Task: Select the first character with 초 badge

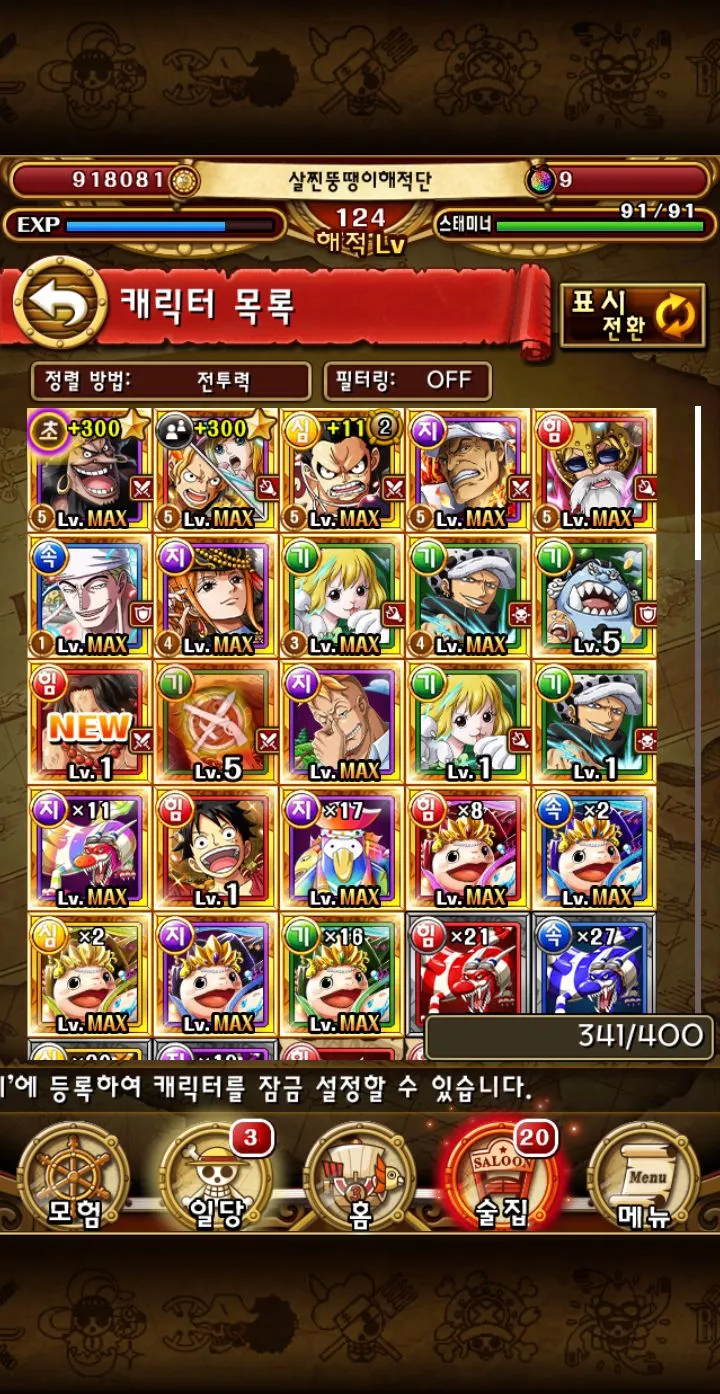Action: (x=90, y=470)
